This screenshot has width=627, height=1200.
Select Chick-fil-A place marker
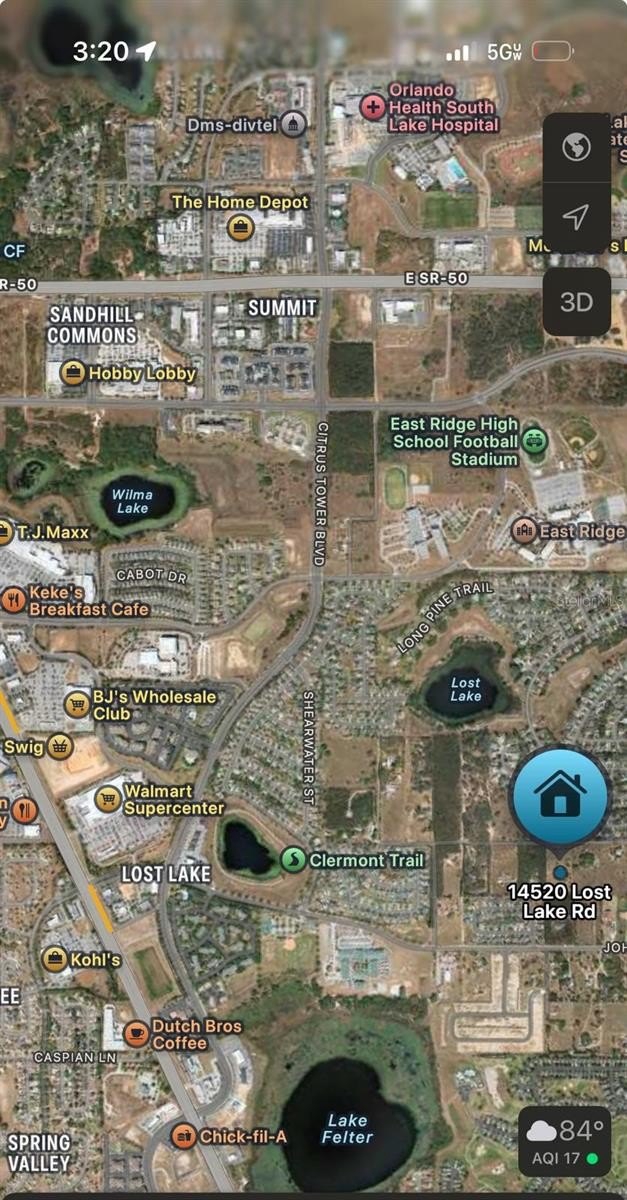pyautogui.click(x=183, y=1136)
